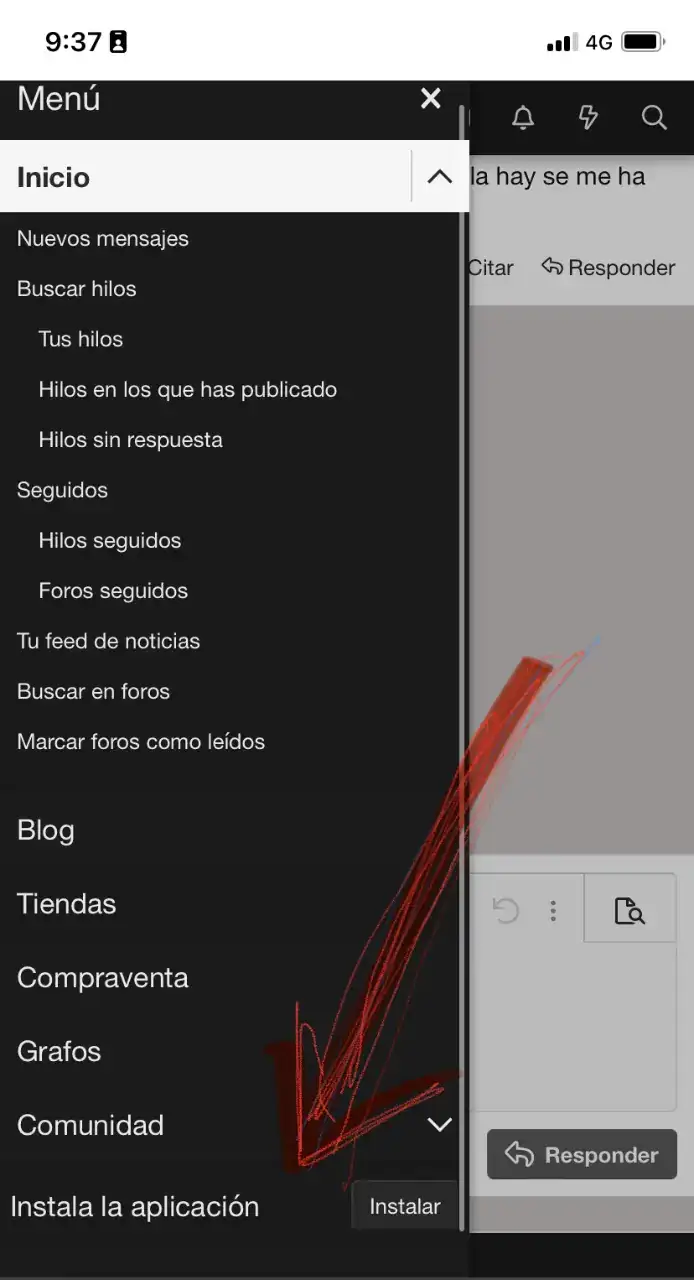Go to Tus hilos

point(81,339)
